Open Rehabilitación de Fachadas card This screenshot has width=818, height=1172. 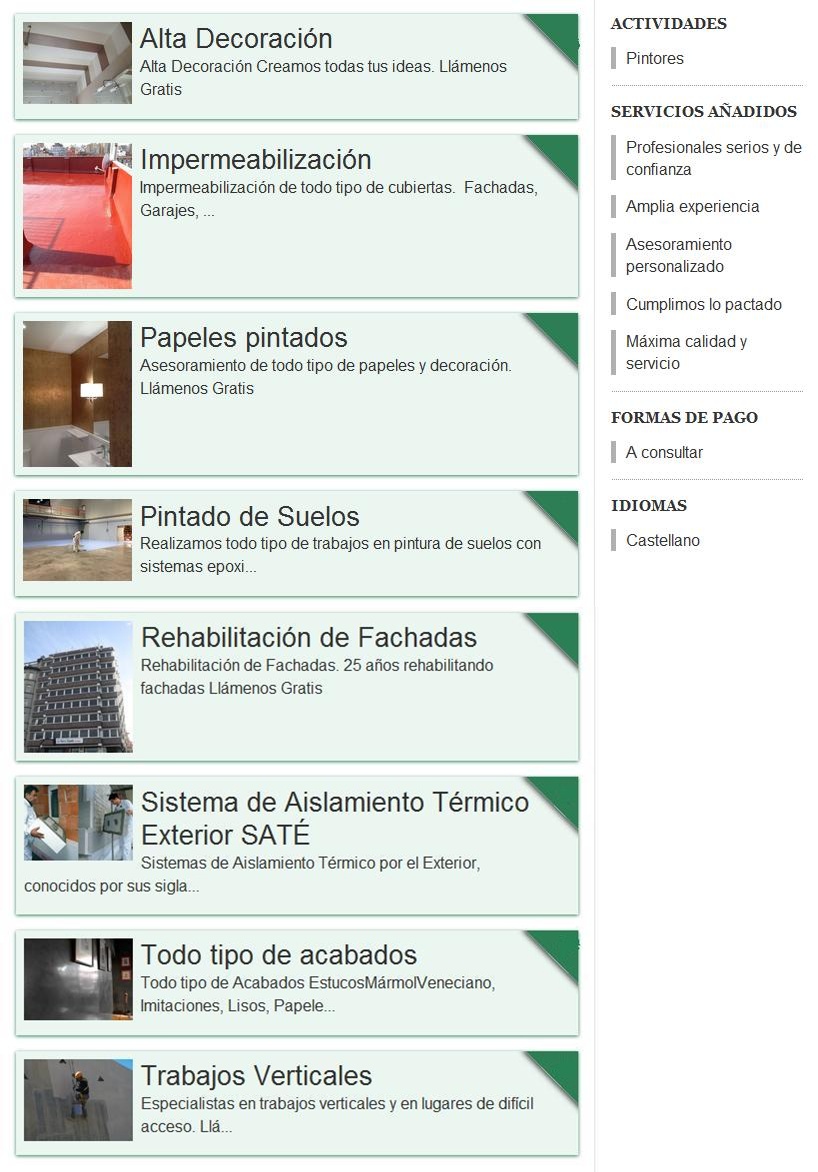click(309, 638)
